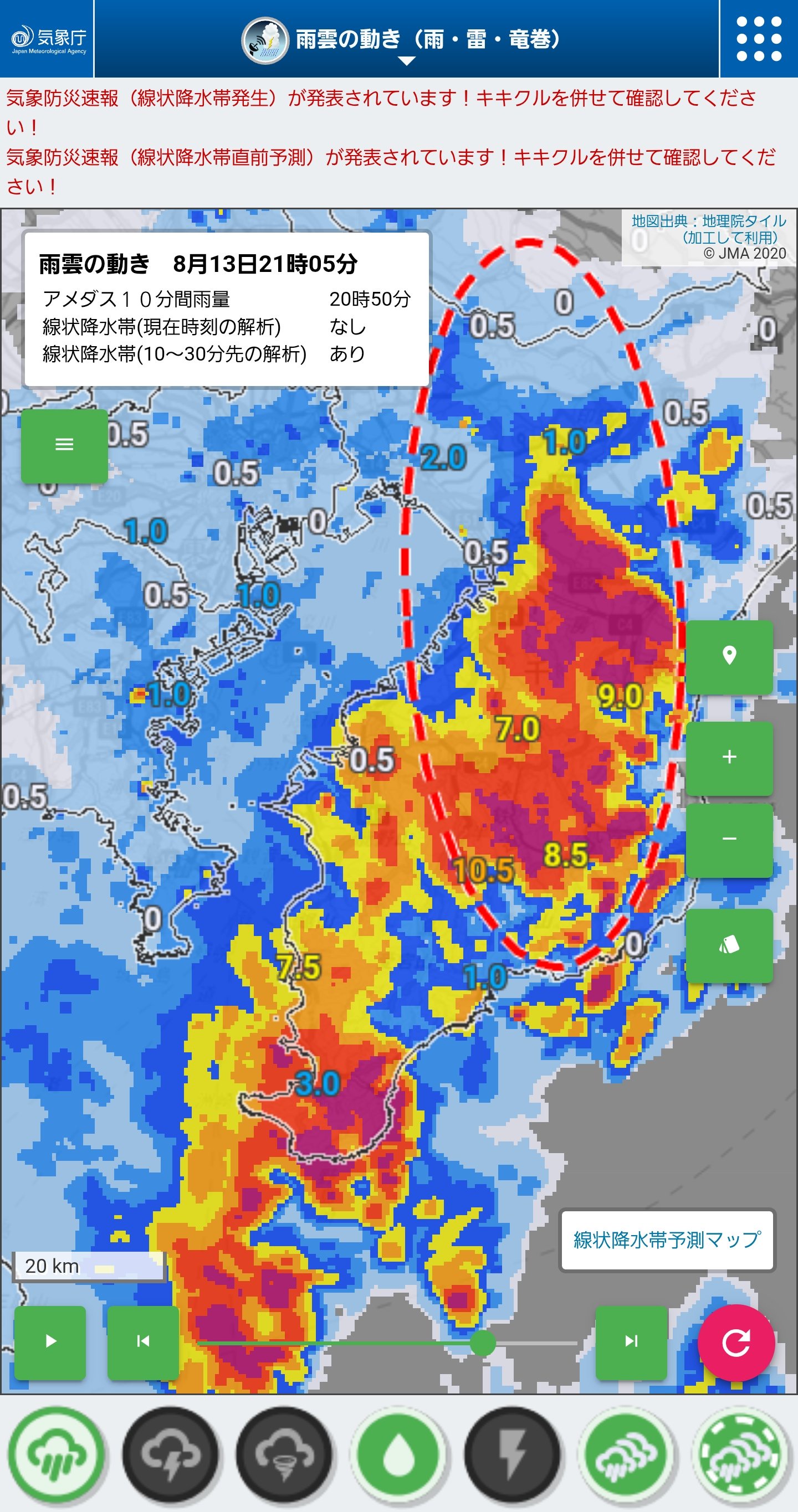Toggle the tornado layer icon
798x1512 pixels.
(285, 1454)
